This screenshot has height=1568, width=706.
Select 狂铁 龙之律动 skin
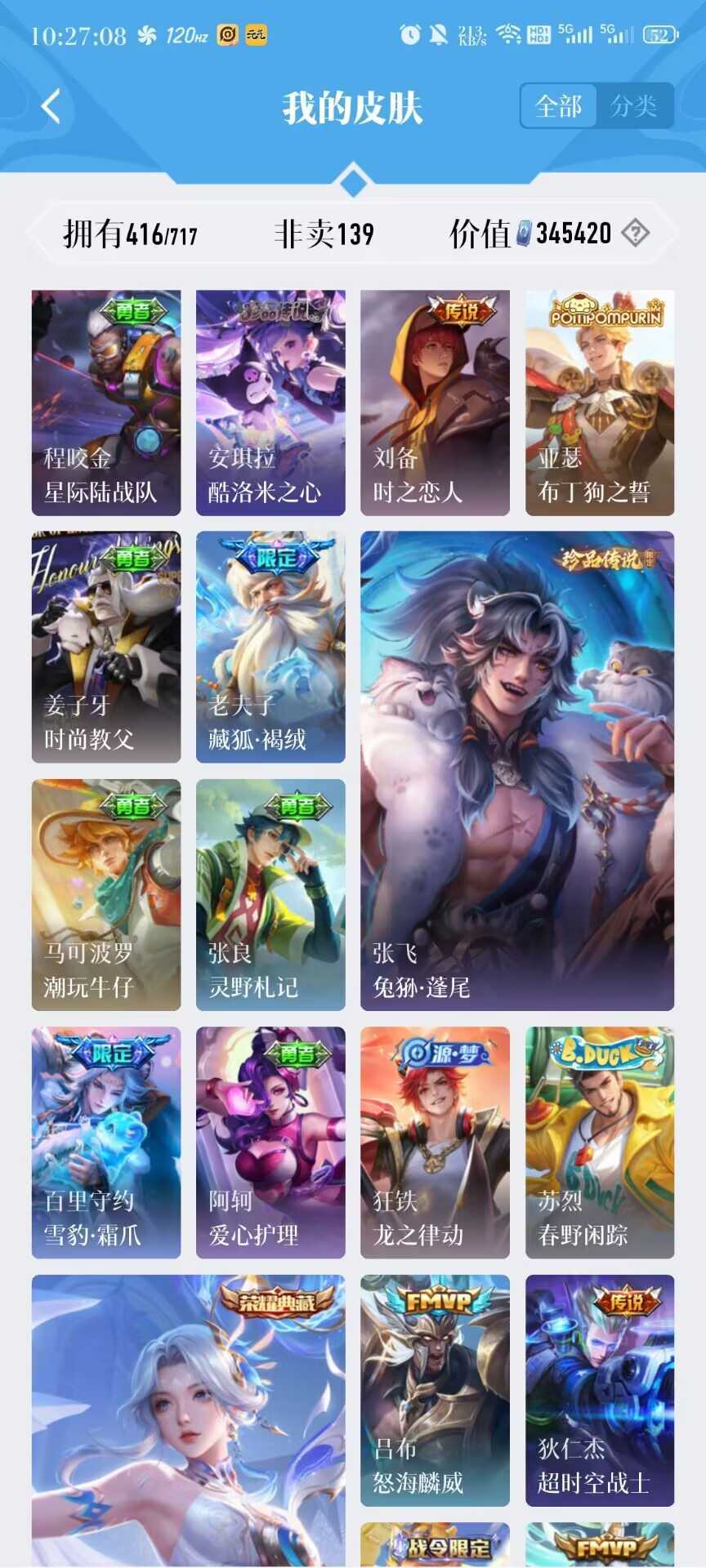[435, 1143]
